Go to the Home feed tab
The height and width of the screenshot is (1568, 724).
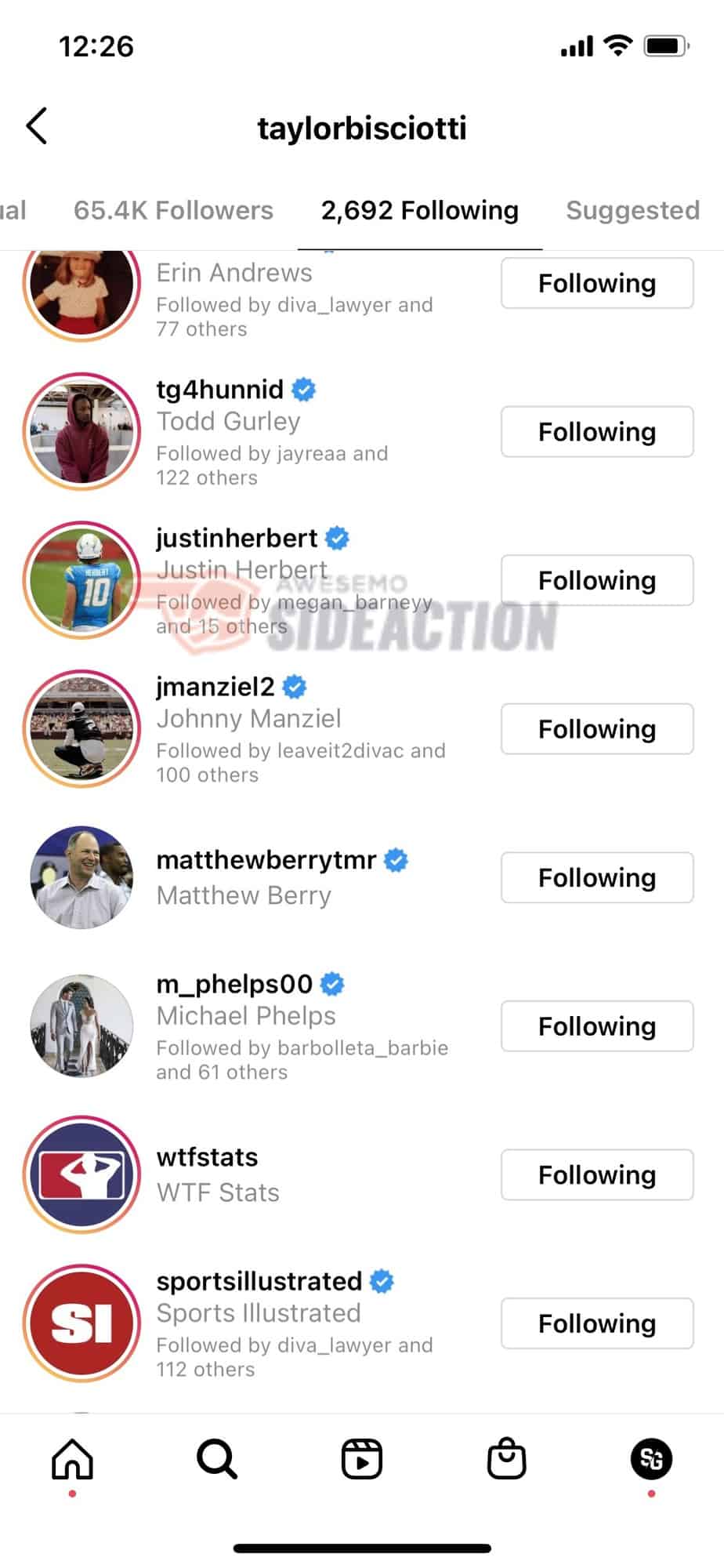tap(72, 1459)
